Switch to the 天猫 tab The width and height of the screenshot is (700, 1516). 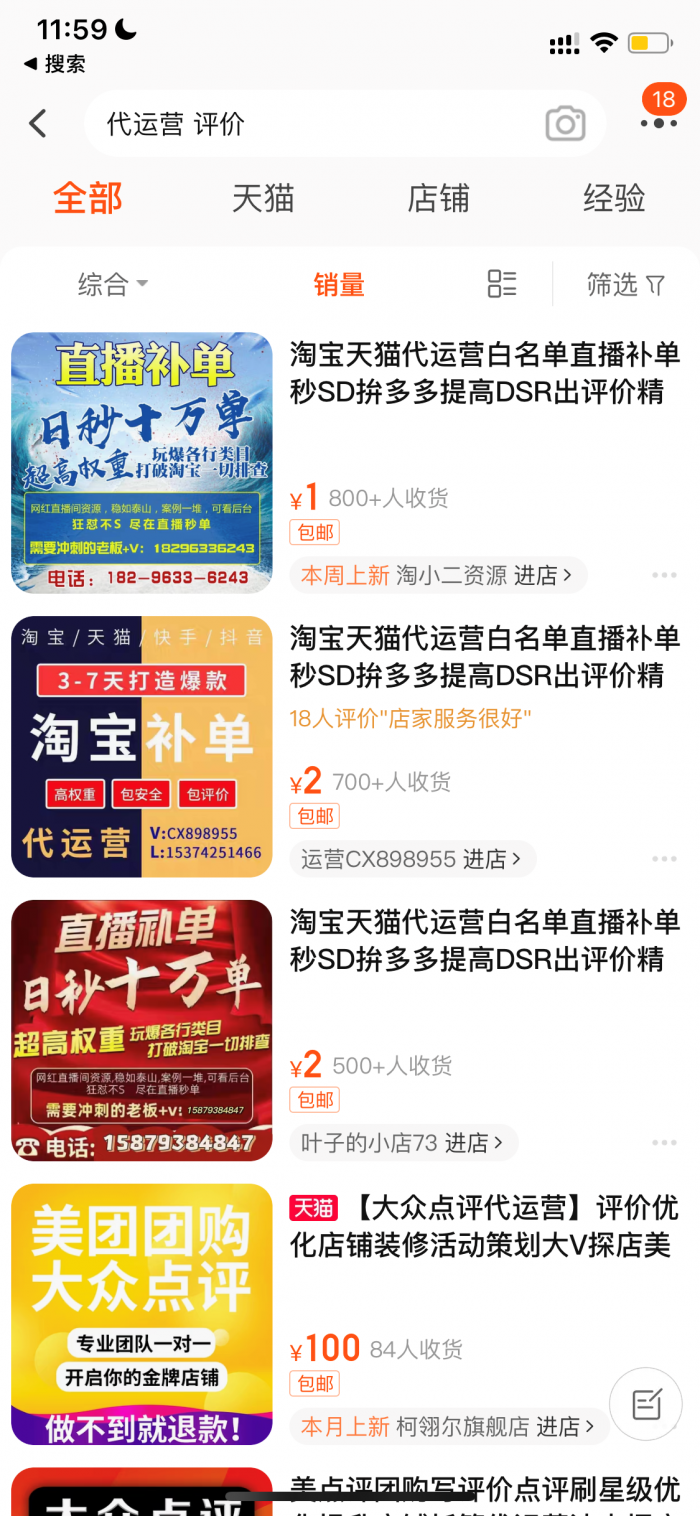coord(263,198)
